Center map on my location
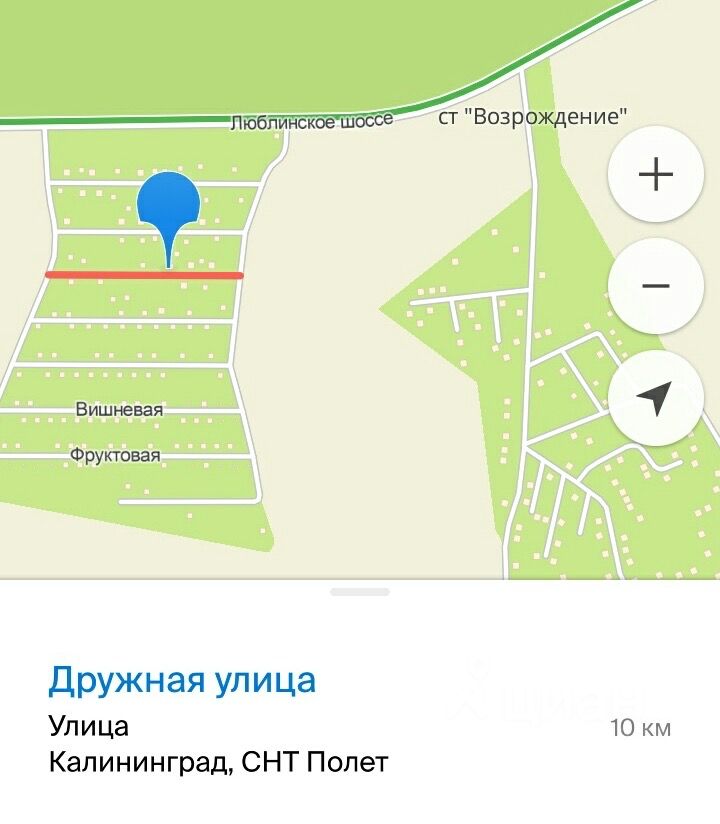This screenshot has width=720, height=824. [x=655, y=398]
